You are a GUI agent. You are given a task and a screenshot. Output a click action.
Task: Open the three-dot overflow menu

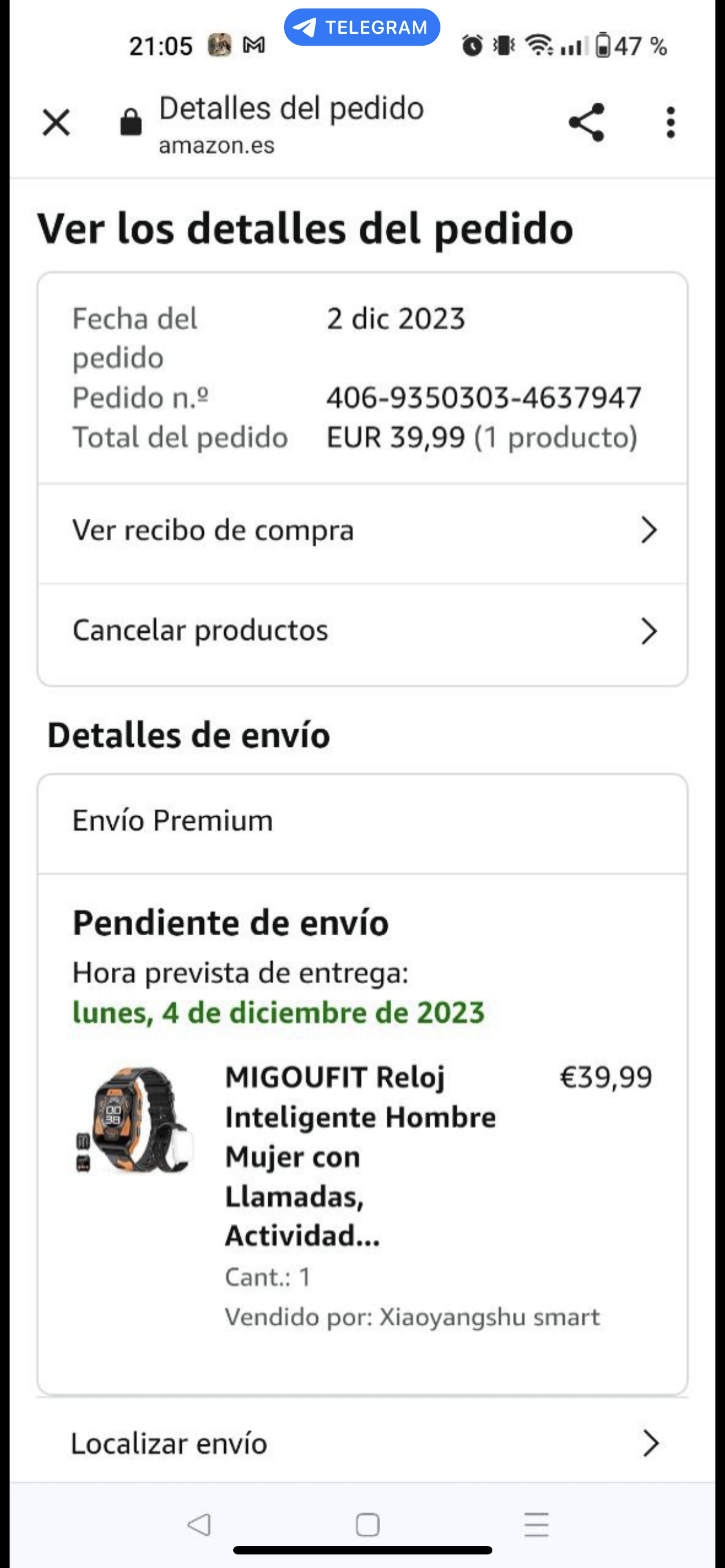tap(670, 122)
